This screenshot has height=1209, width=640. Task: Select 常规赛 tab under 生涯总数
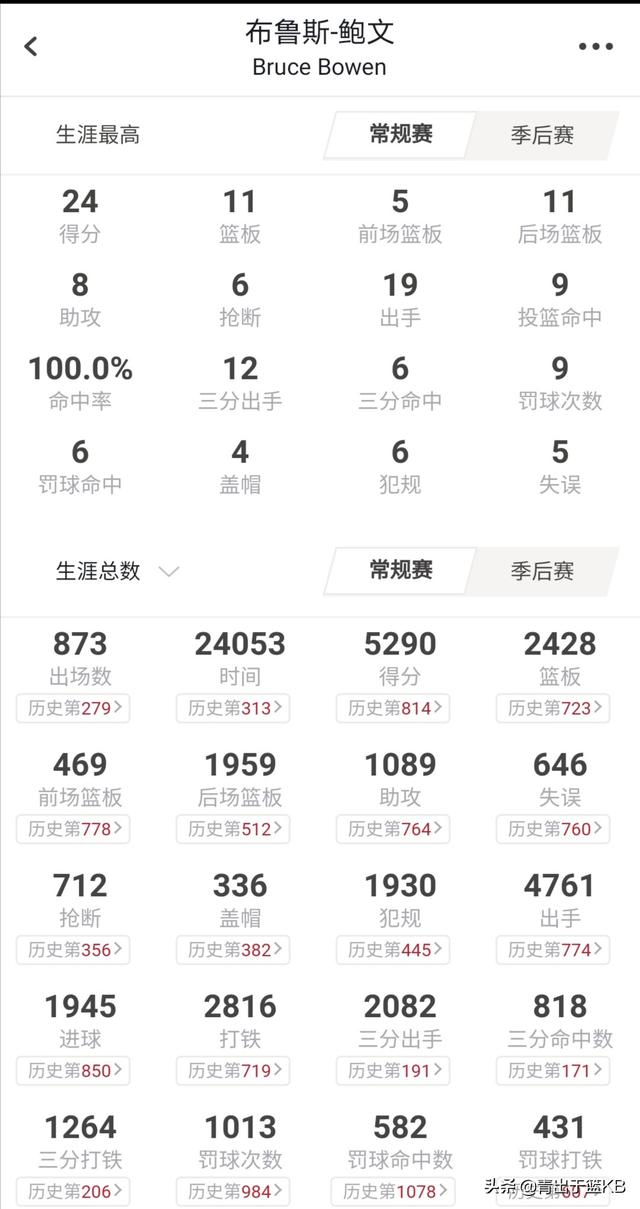(x=400, y=571)
